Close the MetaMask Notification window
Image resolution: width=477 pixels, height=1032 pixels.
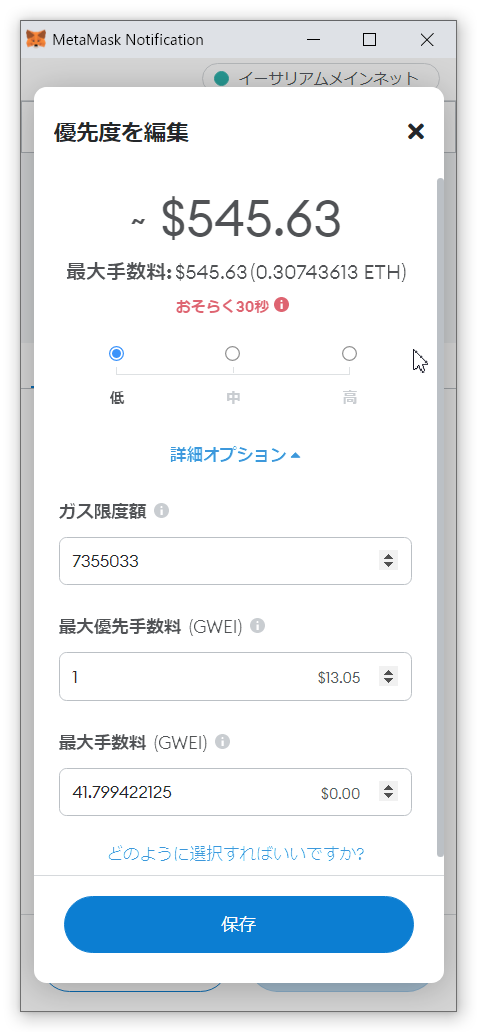pyautogui.click(x=427, y=40)
